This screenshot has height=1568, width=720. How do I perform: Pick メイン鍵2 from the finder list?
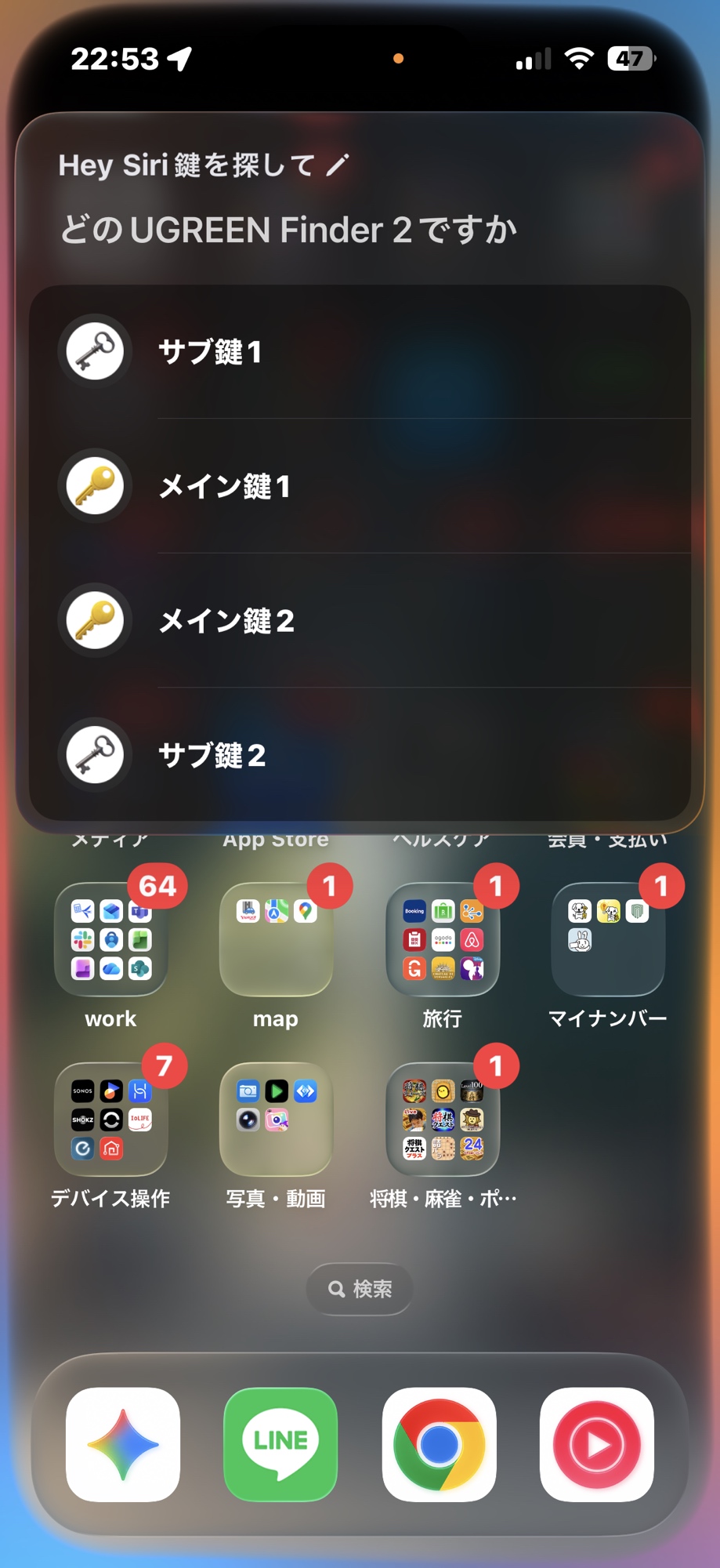point(360,621)
